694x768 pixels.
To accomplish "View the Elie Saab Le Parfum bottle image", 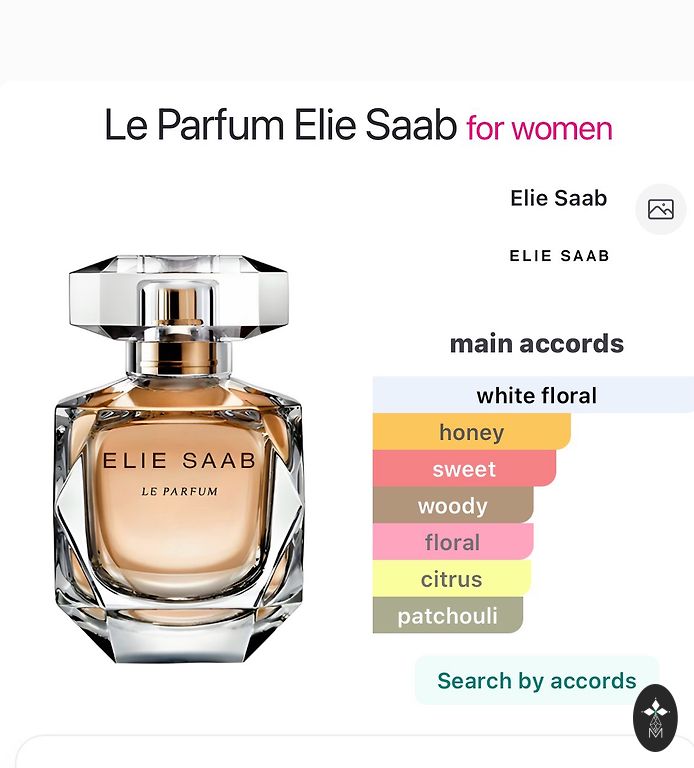I will point(178,458).
